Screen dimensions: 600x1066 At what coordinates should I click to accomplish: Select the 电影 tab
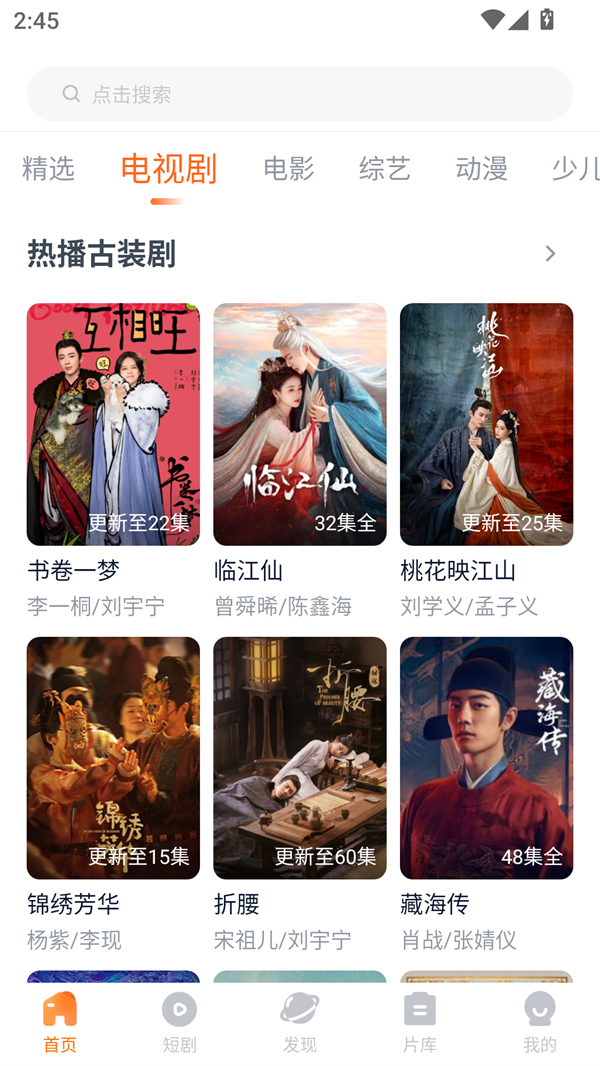pos(288,168)
